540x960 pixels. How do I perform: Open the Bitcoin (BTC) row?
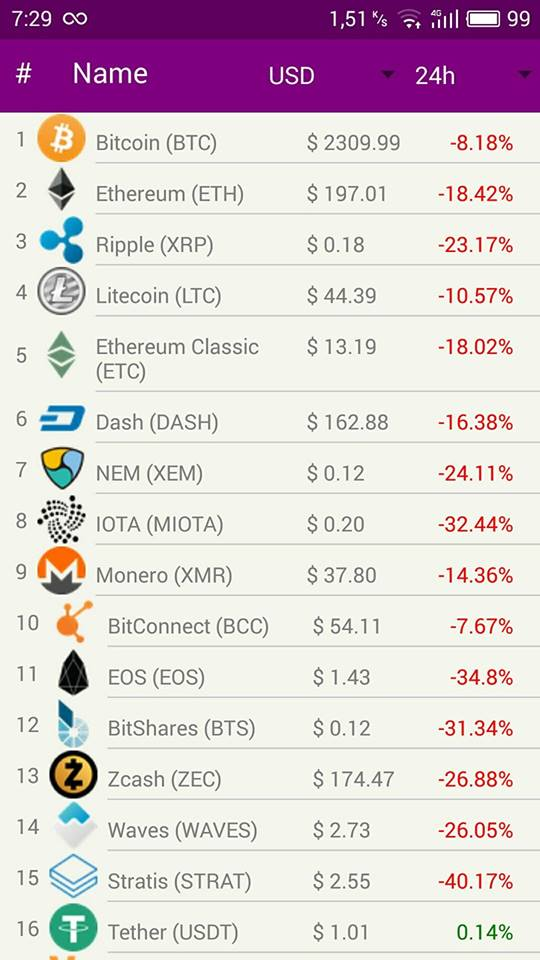coord(270,138)
